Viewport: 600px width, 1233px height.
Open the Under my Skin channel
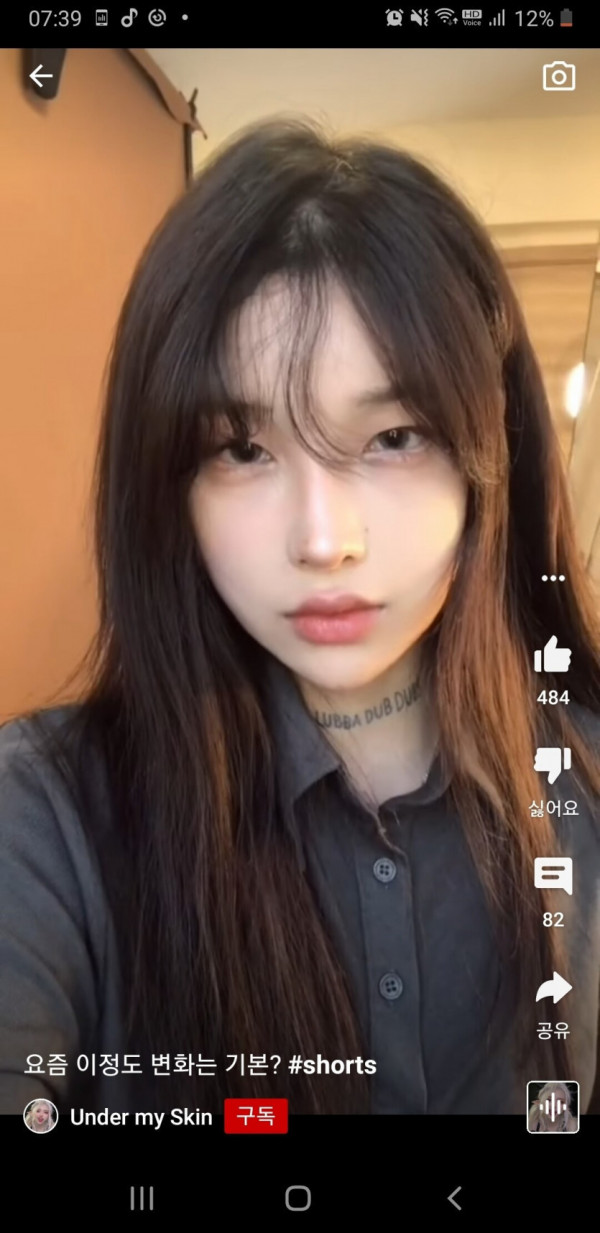[141, 1117]
